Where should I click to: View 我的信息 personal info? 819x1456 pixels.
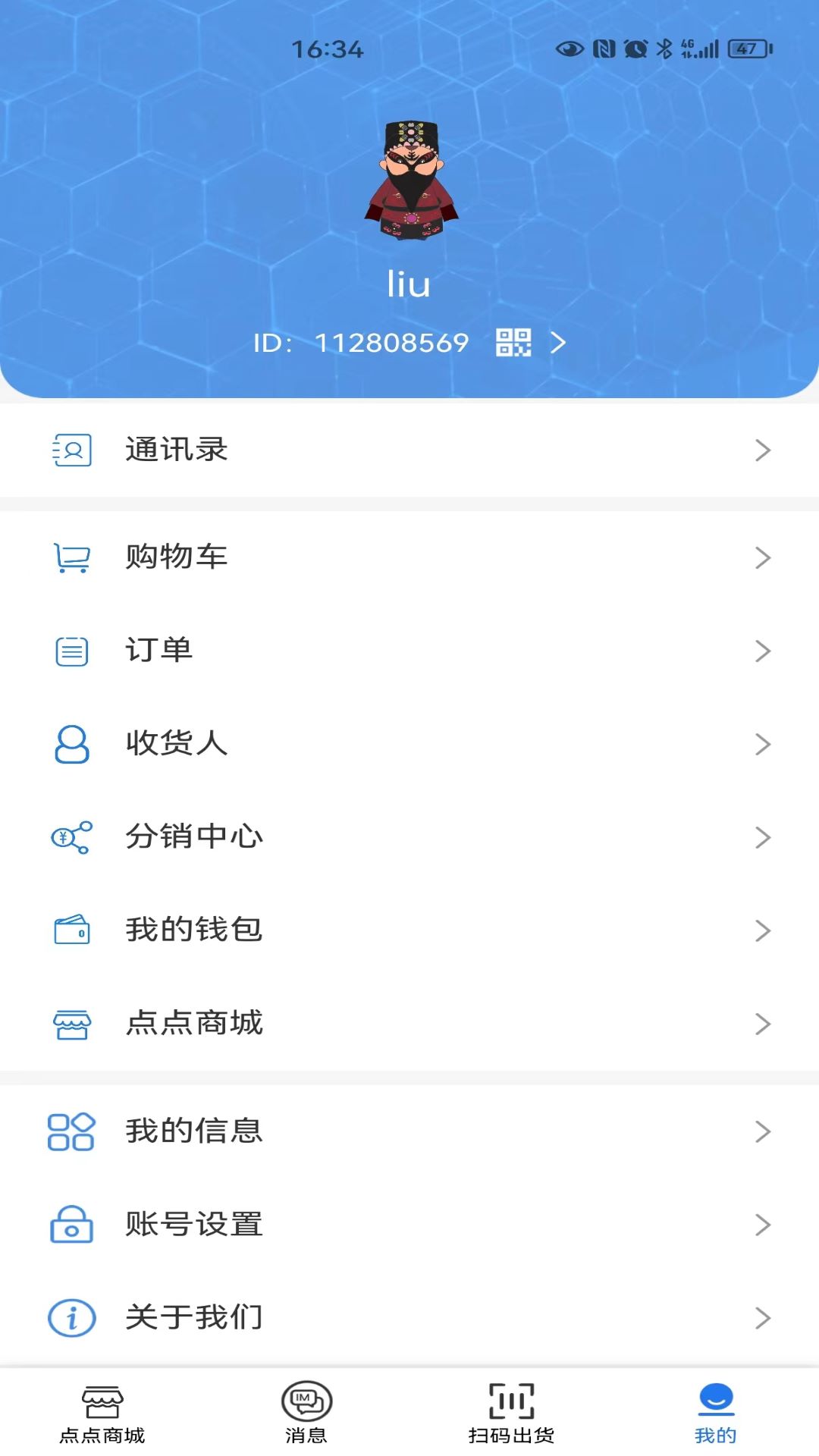pos(409,1131)
